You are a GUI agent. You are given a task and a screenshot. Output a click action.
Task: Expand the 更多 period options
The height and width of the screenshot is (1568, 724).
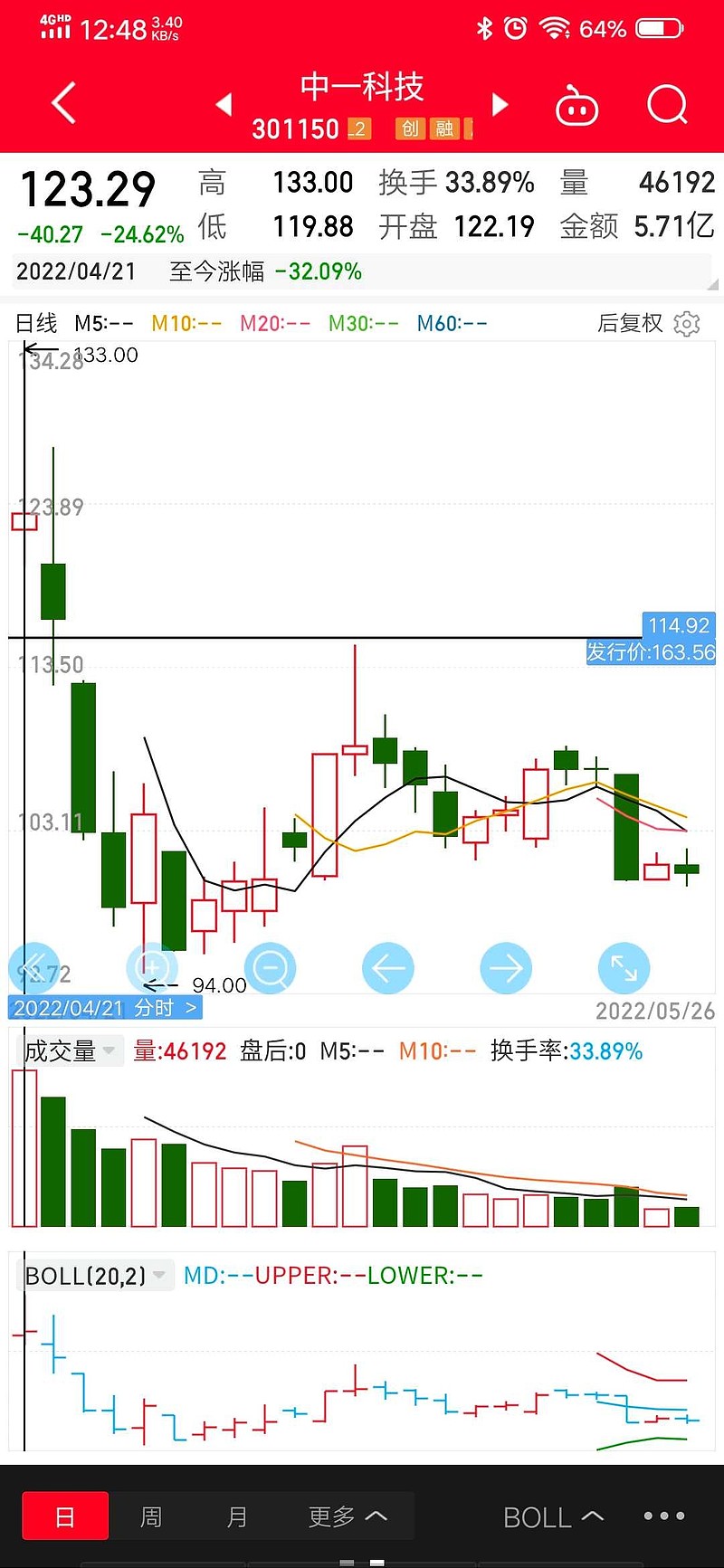coord(348,1516)
